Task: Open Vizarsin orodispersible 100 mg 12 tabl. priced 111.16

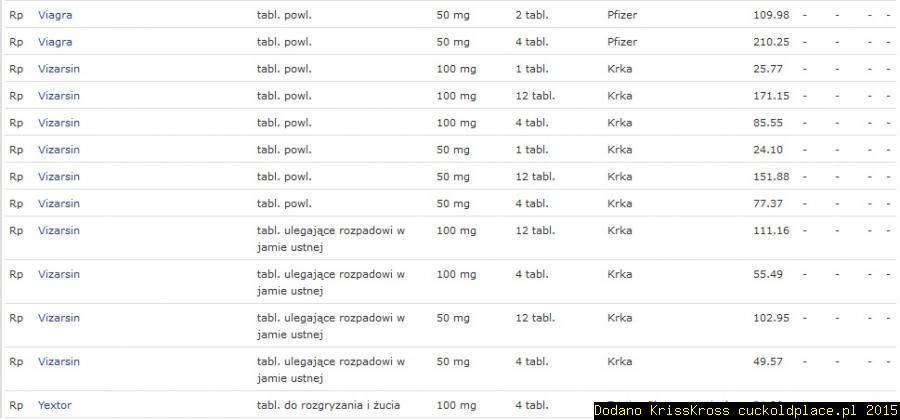Action: pos(59,231)
